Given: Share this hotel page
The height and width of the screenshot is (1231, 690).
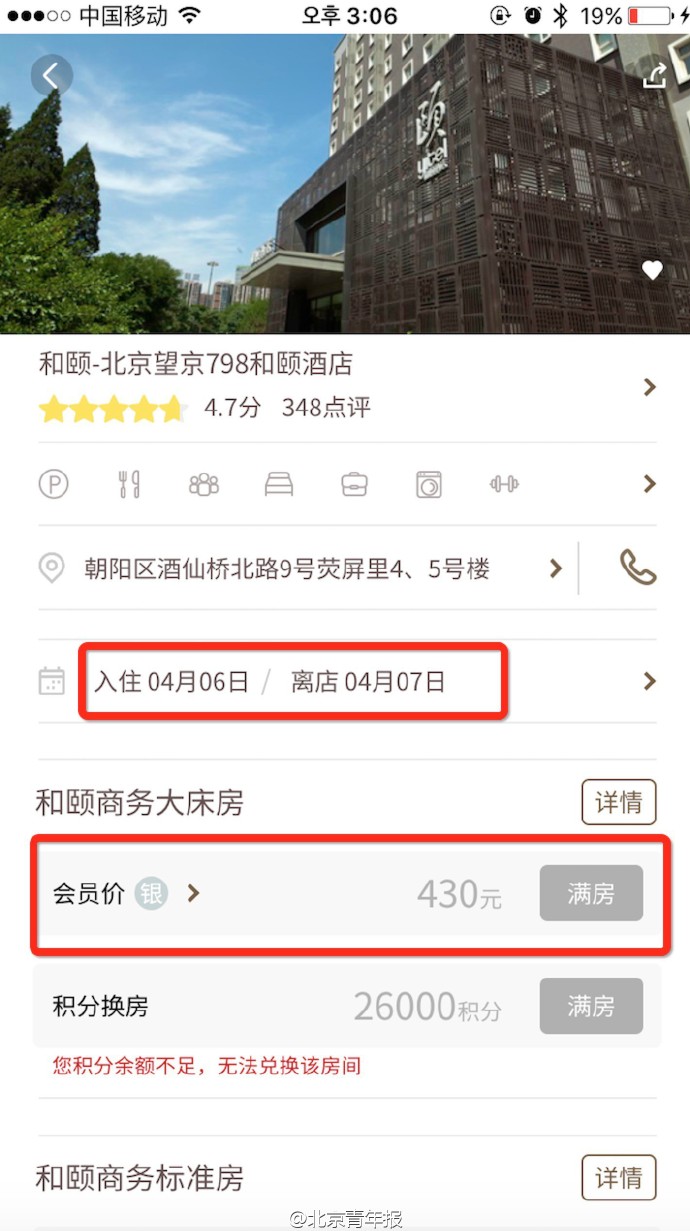Looking at the screenshot, I should pyautogui.click(x=654, y=75).
